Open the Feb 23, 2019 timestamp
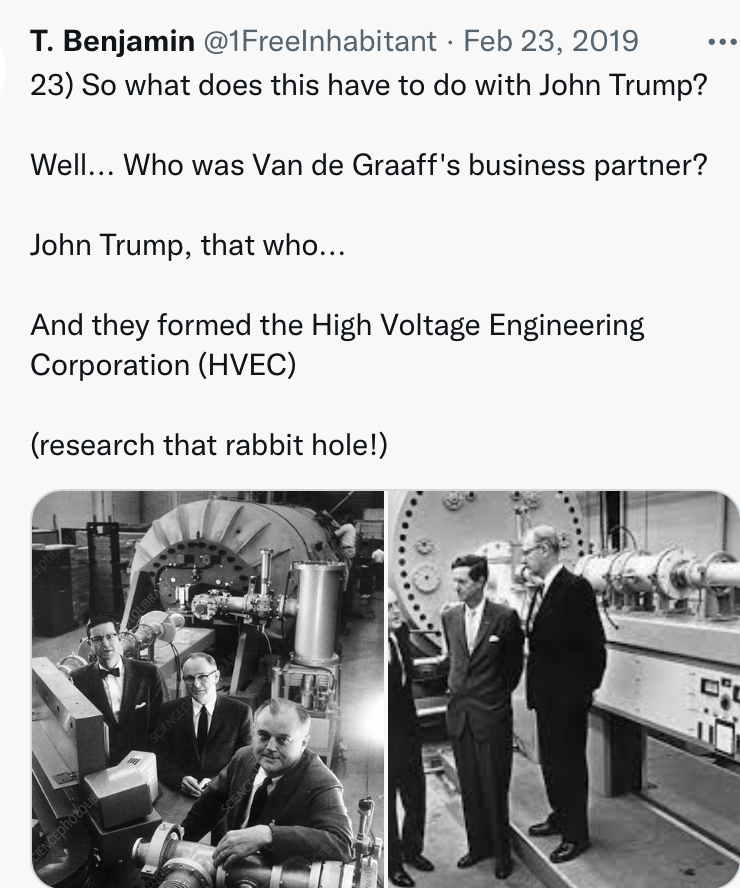 coord(552,41)
